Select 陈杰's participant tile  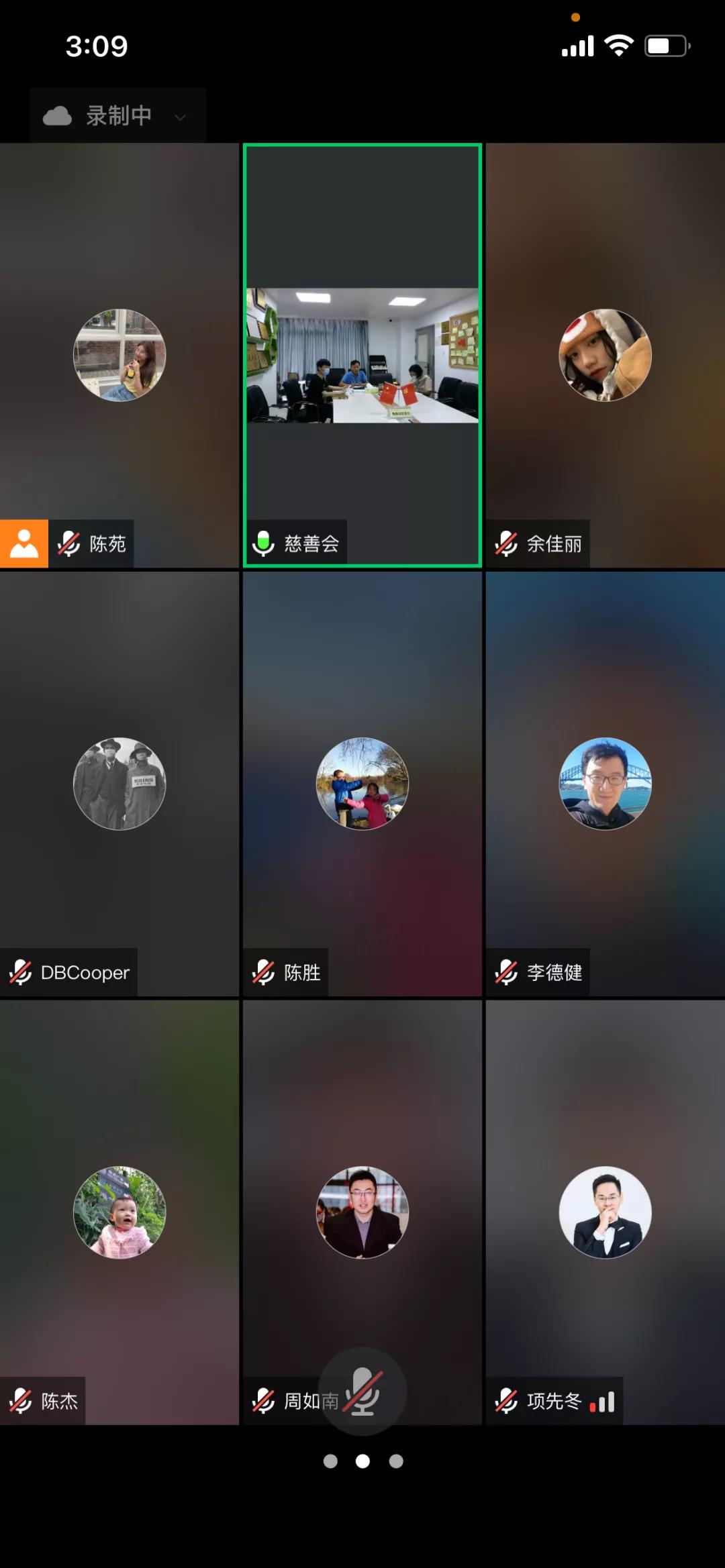(119, 1212)
